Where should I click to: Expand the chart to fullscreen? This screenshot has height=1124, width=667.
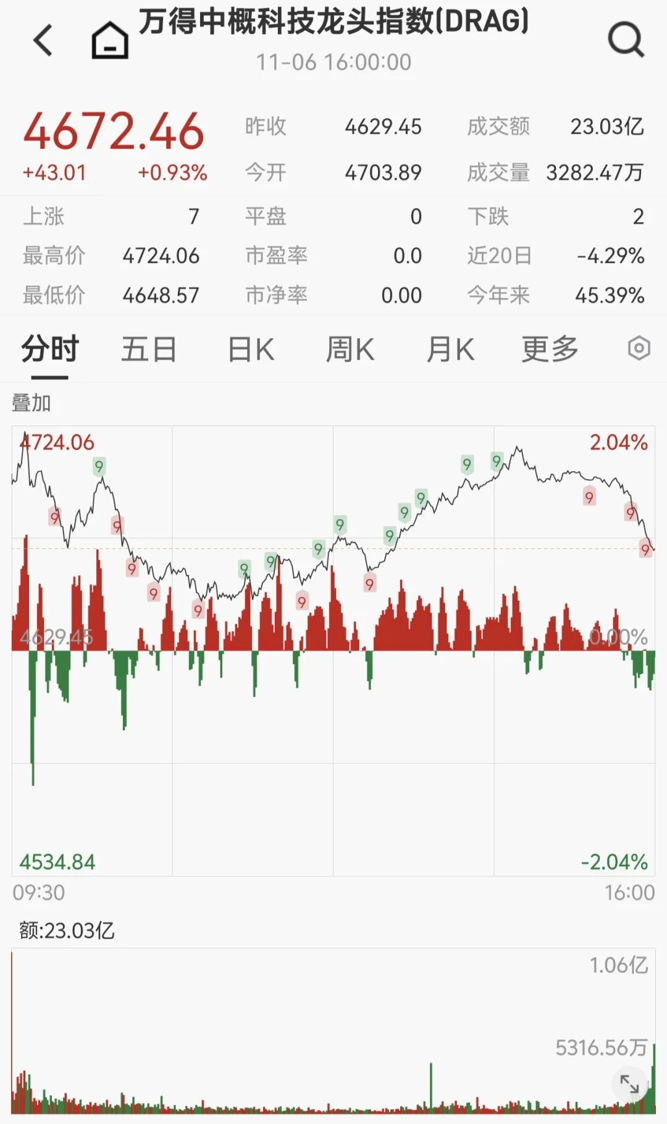pyautogui.click(x=629, y=1084)
